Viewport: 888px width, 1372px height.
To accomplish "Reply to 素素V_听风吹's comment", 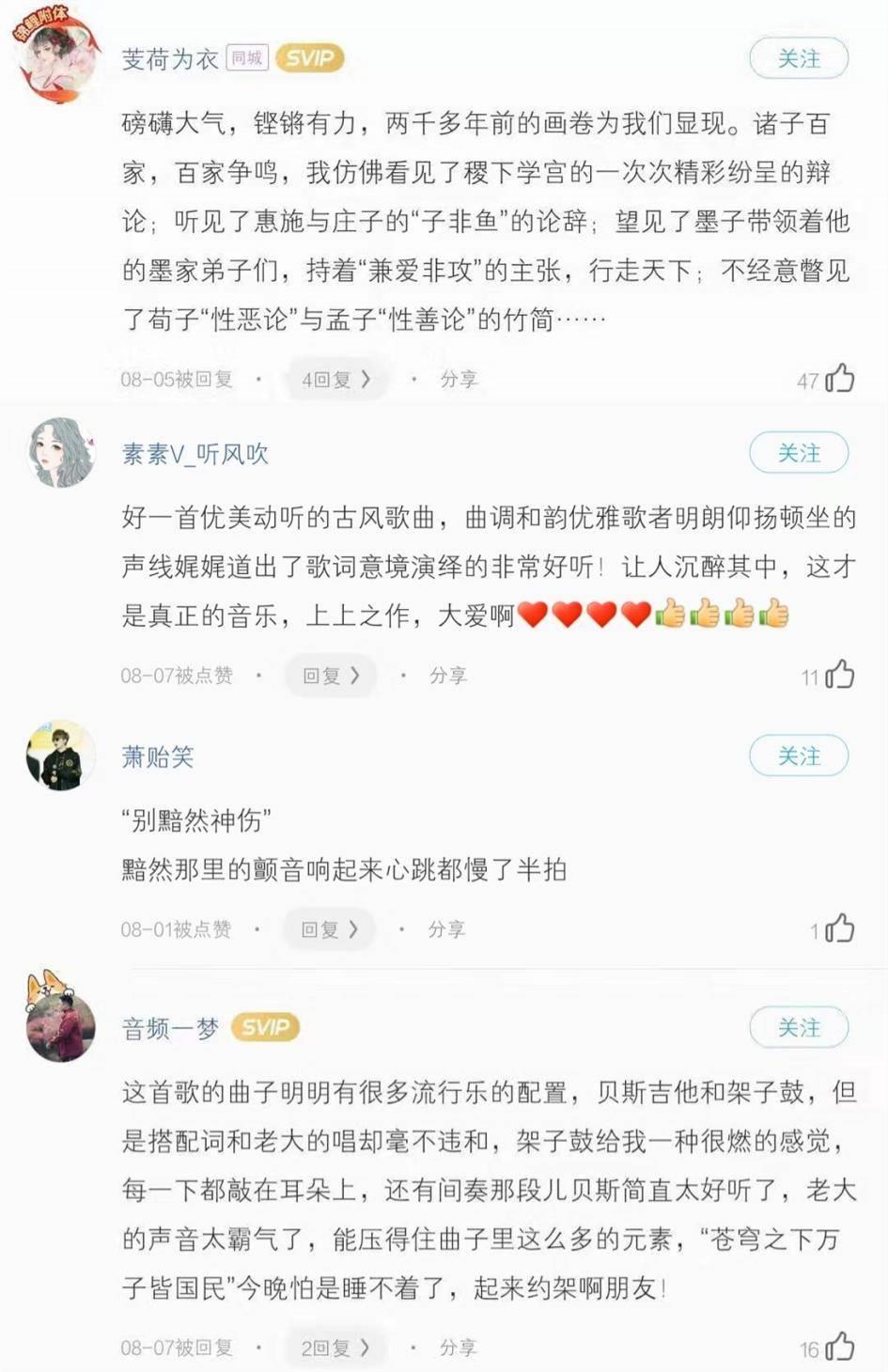I will pos(331,676).
